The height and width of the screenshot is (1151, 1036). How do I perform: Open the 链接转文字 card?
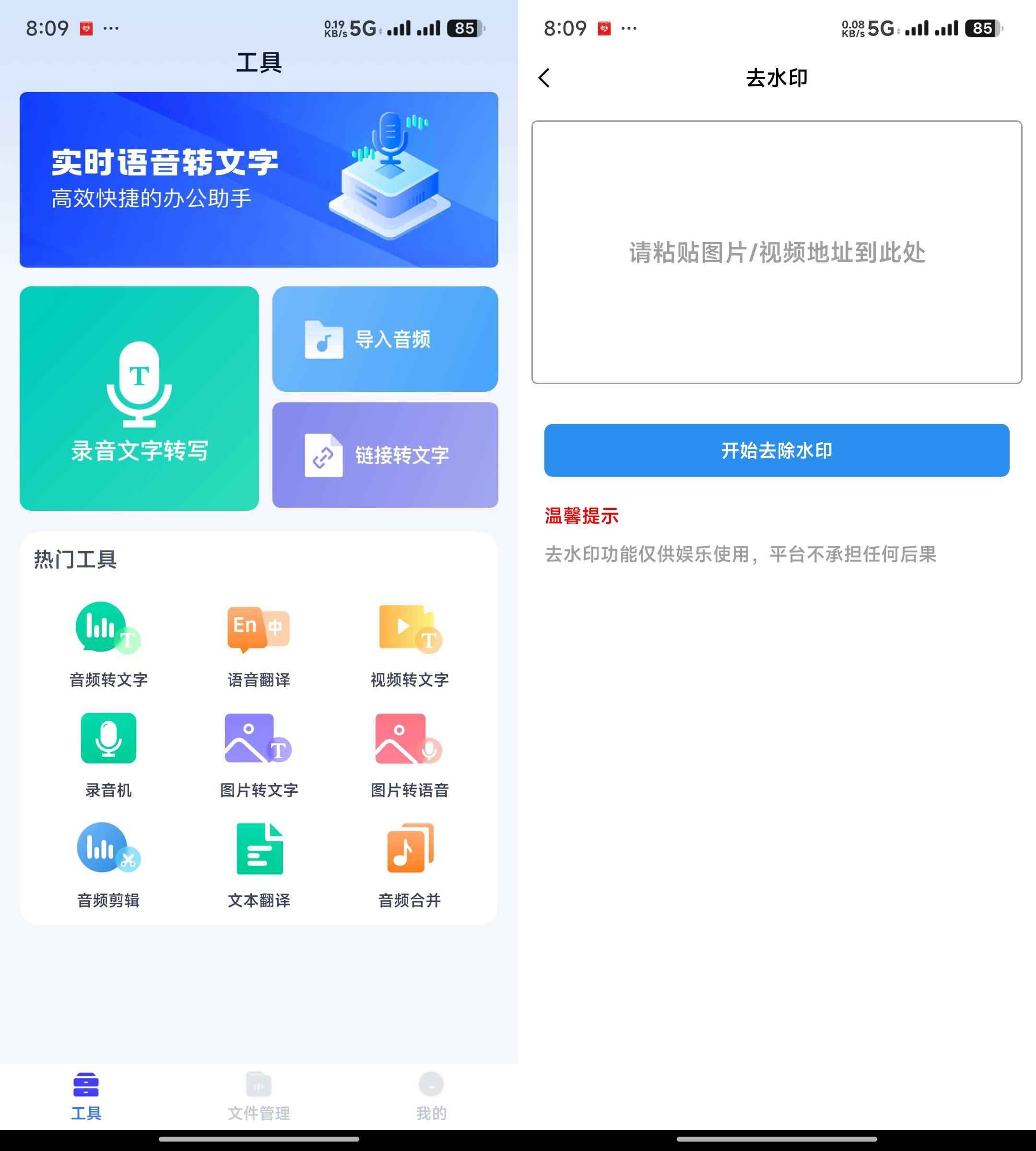[x=385, y=455]
